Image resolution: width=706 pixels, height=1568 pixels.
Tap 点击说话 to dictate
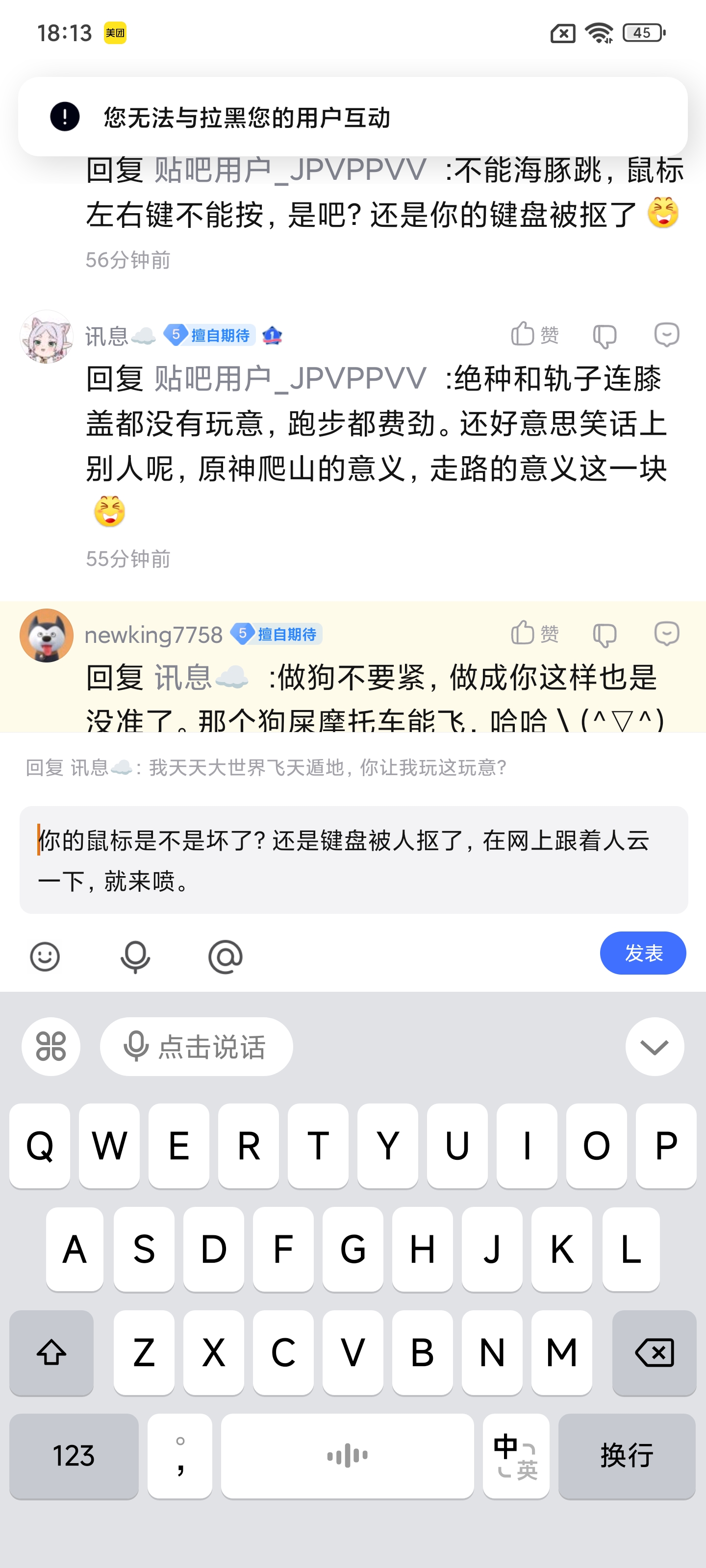click(196, 1046)
